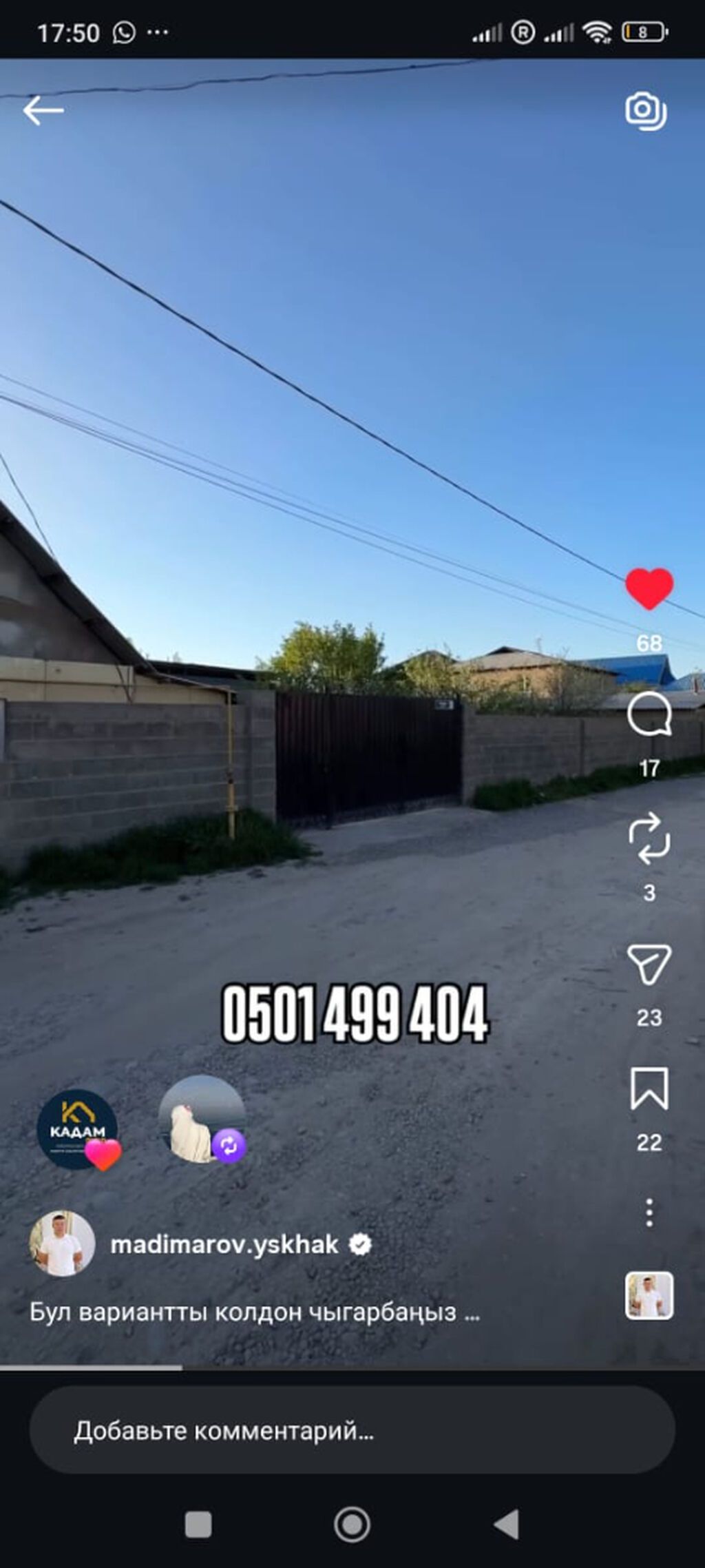705x1568 pixels.
Task: Open the three-dot options menu
Action: tap(649, 1213)
